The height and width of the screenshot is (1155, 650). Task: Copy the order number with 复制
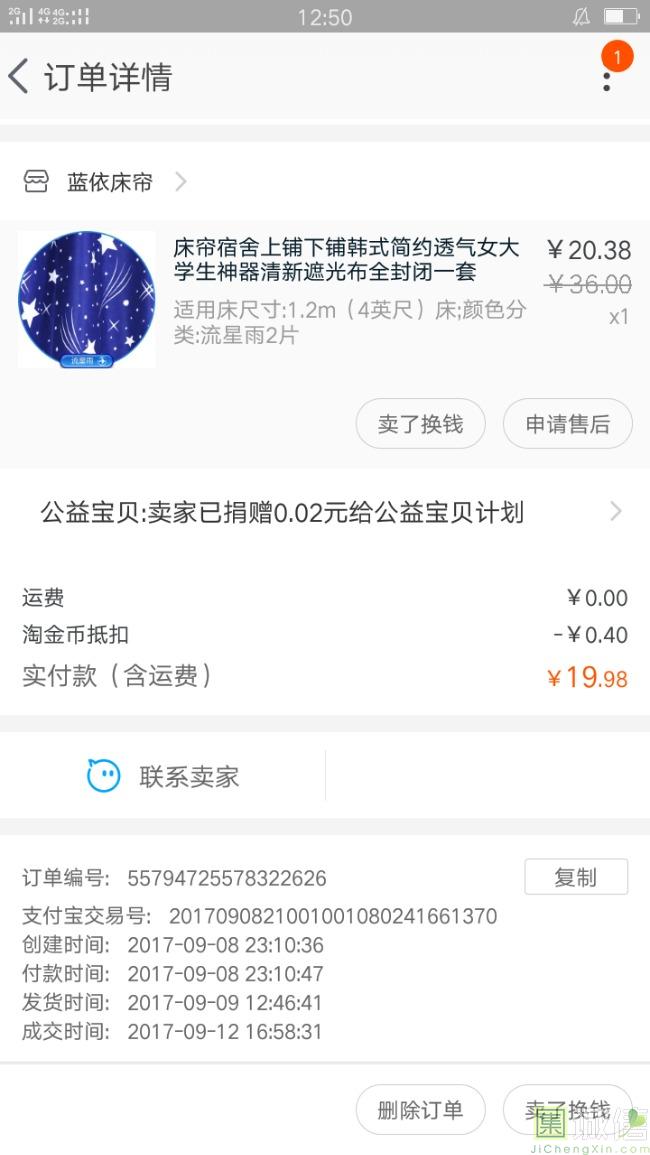pos(576,877)
